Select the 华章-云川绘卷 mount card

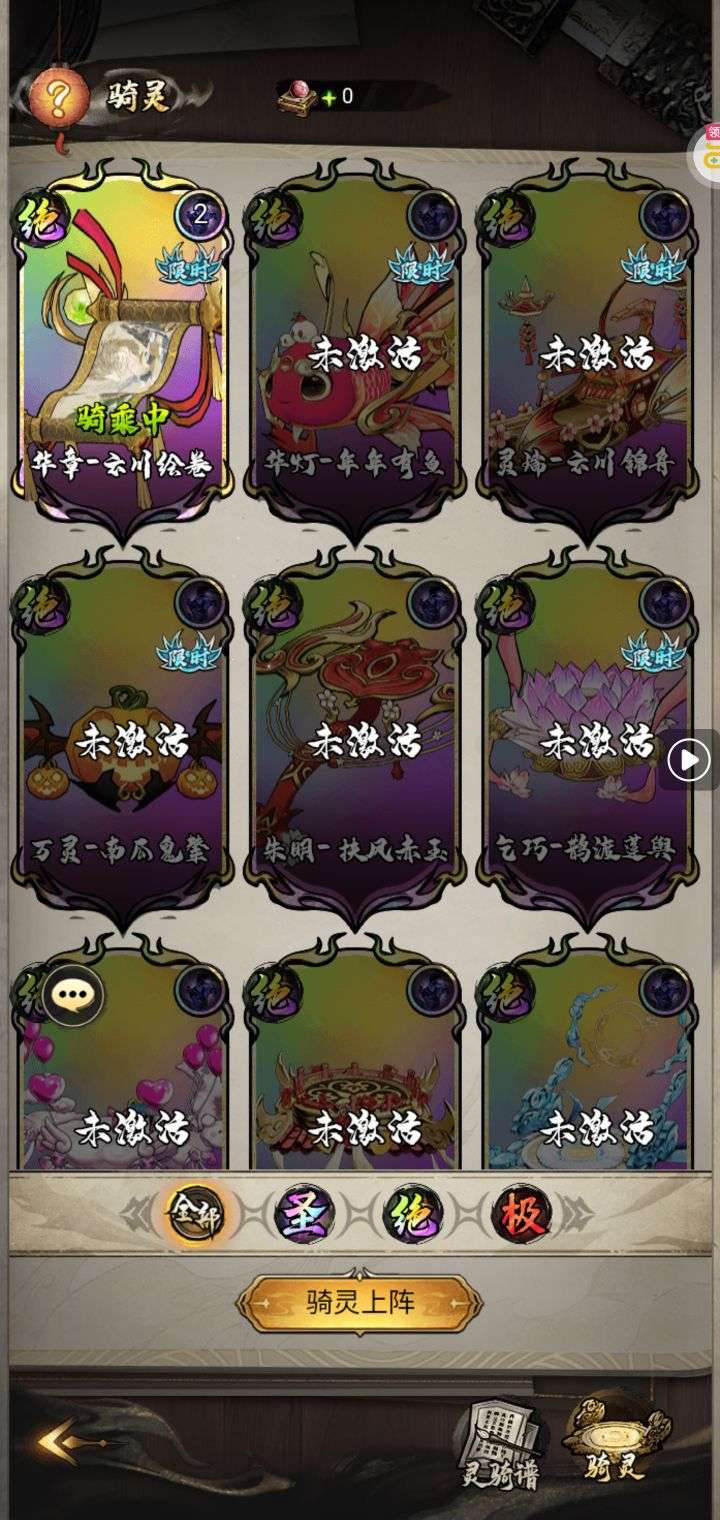(x=122, y=340)
